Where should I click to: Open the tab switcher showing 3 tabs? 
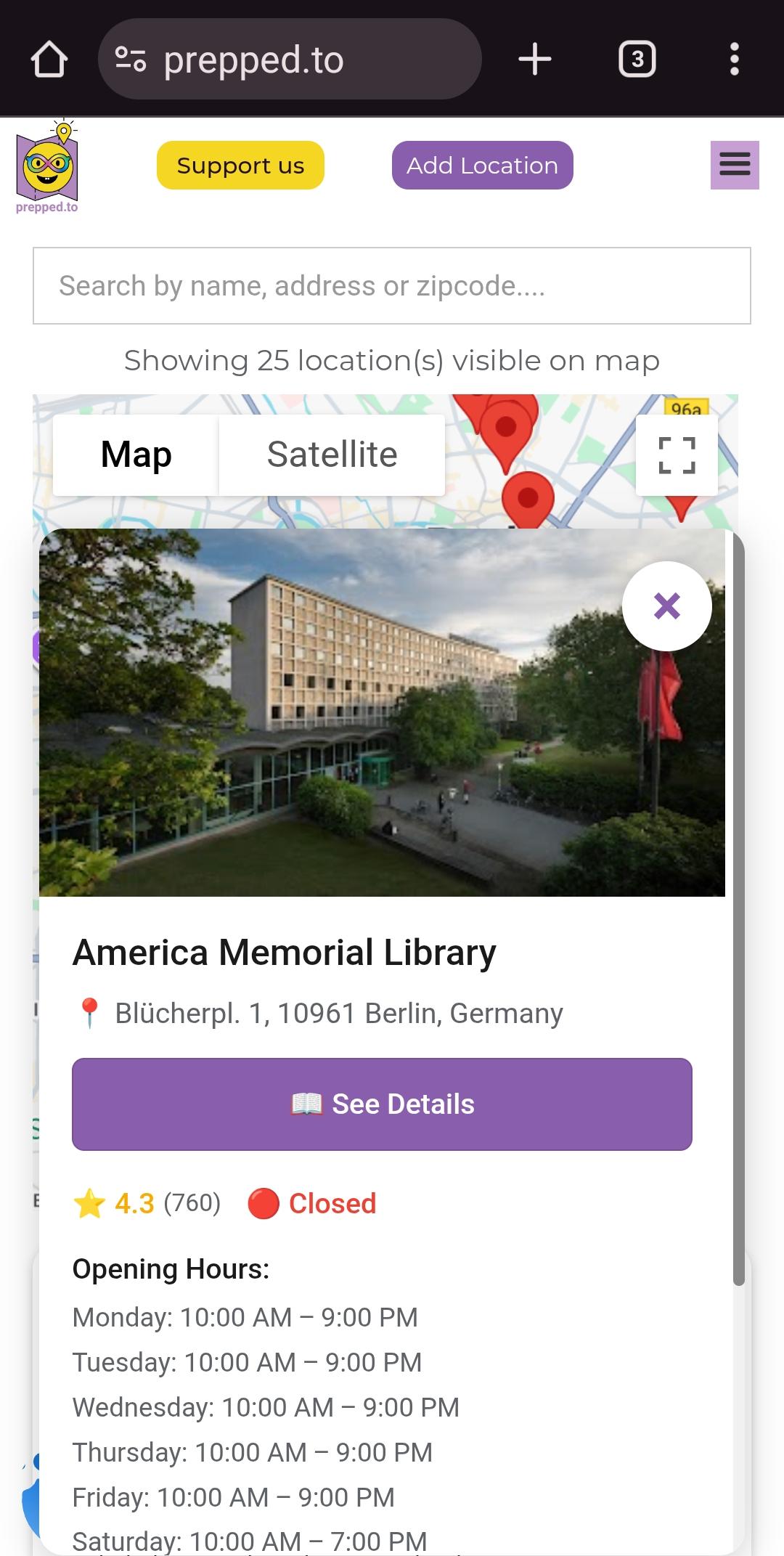(x=637, y=60)
